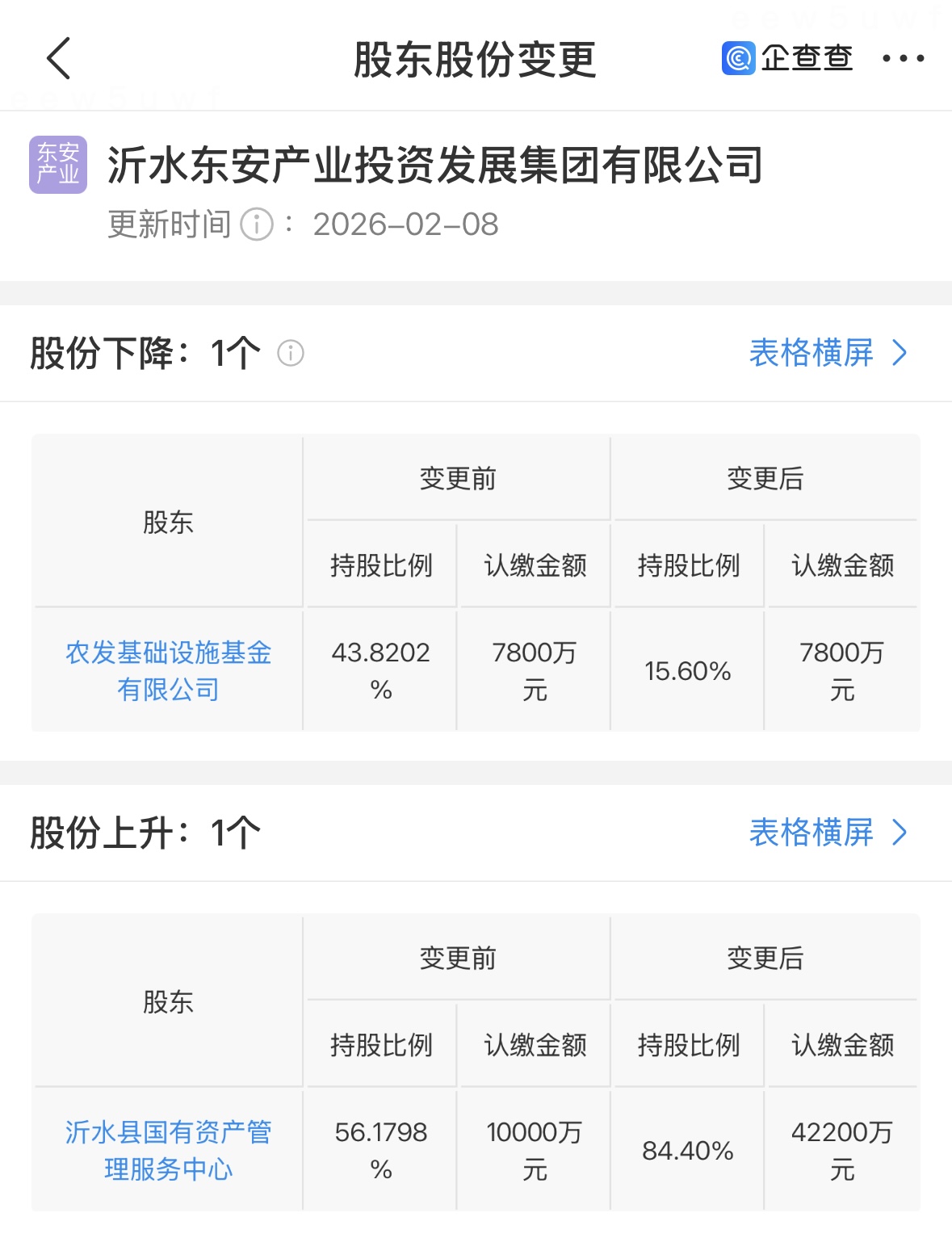Open the three-dot overflow menu
Viewport: 952px width, 1238px height.
(x=903, y=58)
